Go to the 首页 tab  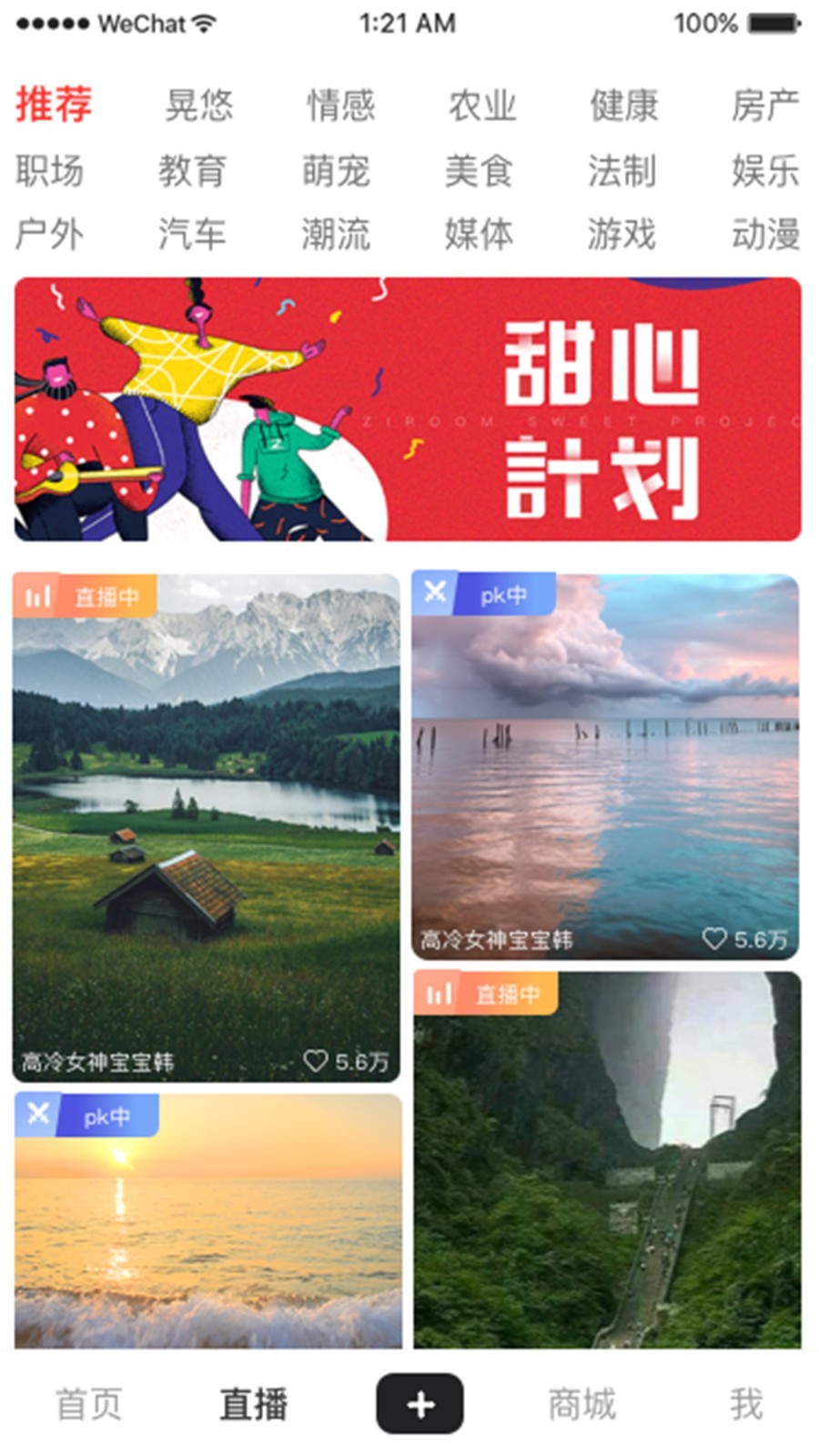[x=88, y=1404]
